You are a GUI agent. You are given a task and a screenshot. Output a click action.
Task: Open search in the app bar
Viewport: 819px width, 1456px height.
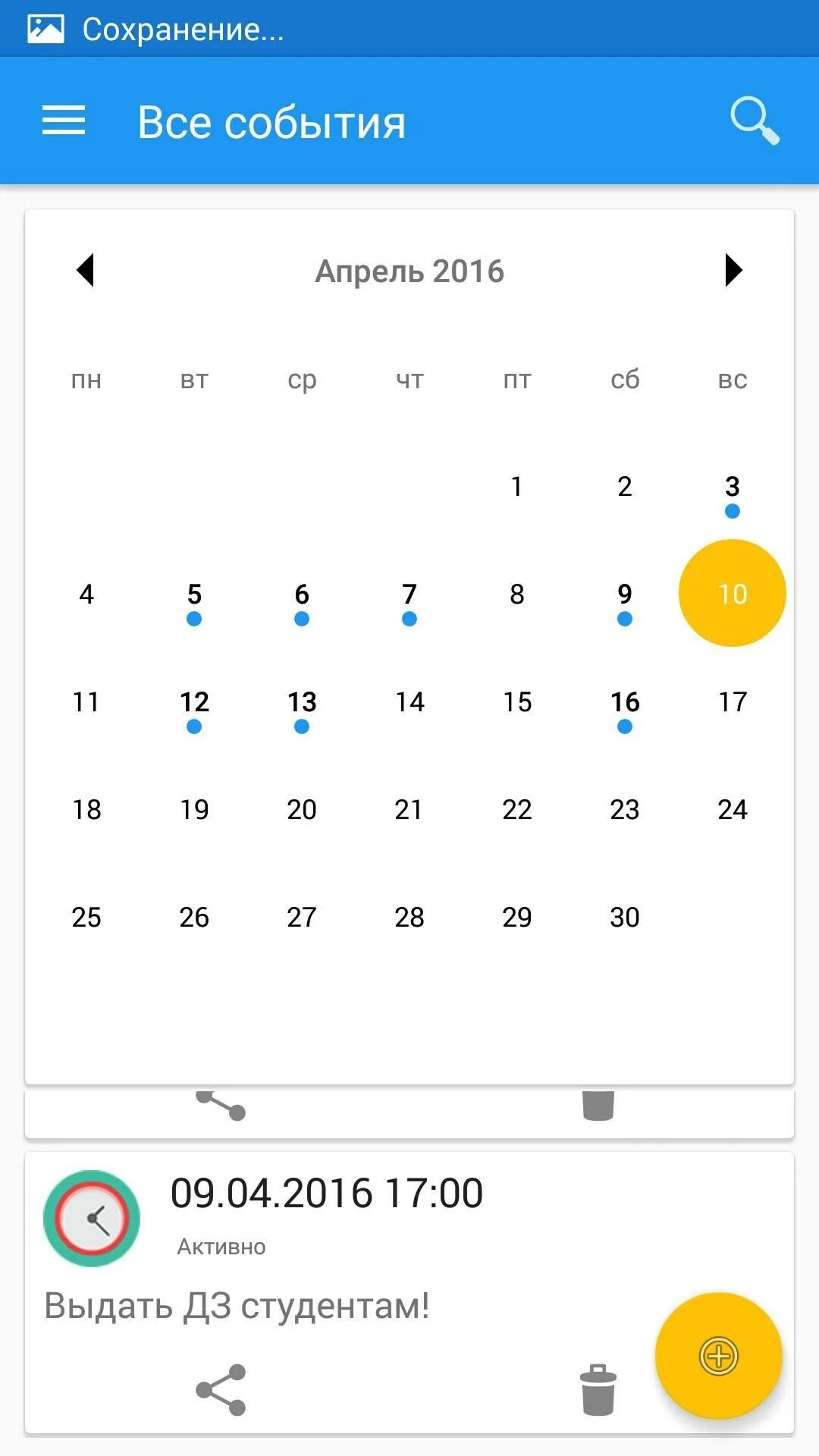point(754,121)
